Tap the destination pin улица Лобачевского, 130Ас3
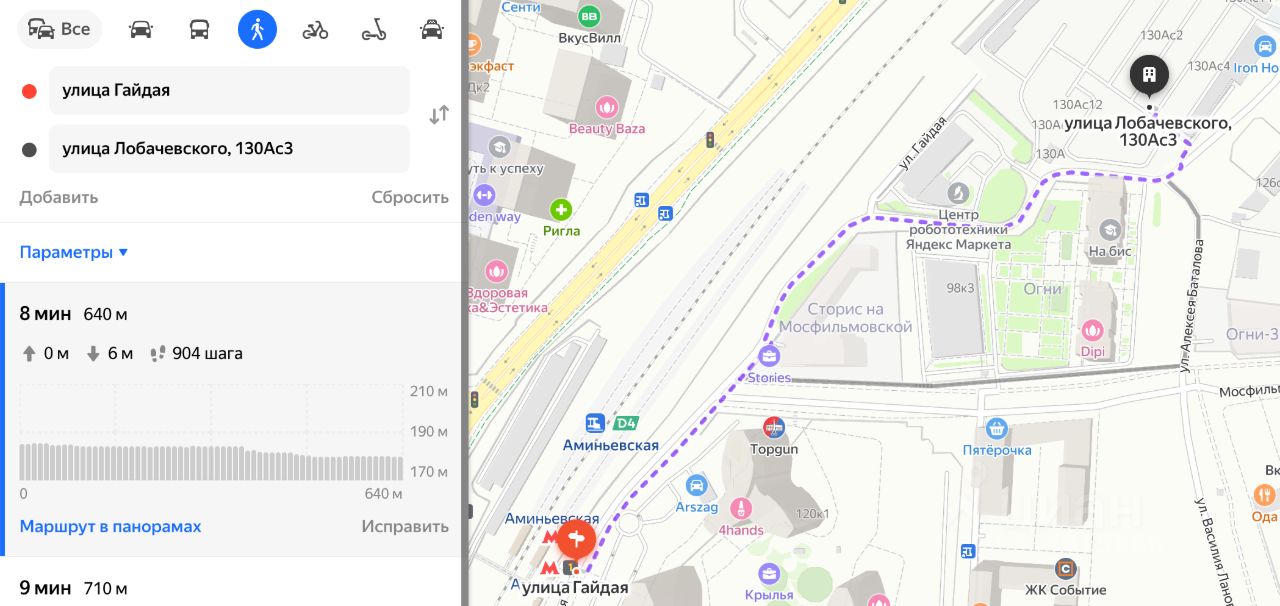This screenshot has height=606, width=1280. pyautogui.click(x=1149, y=75)
